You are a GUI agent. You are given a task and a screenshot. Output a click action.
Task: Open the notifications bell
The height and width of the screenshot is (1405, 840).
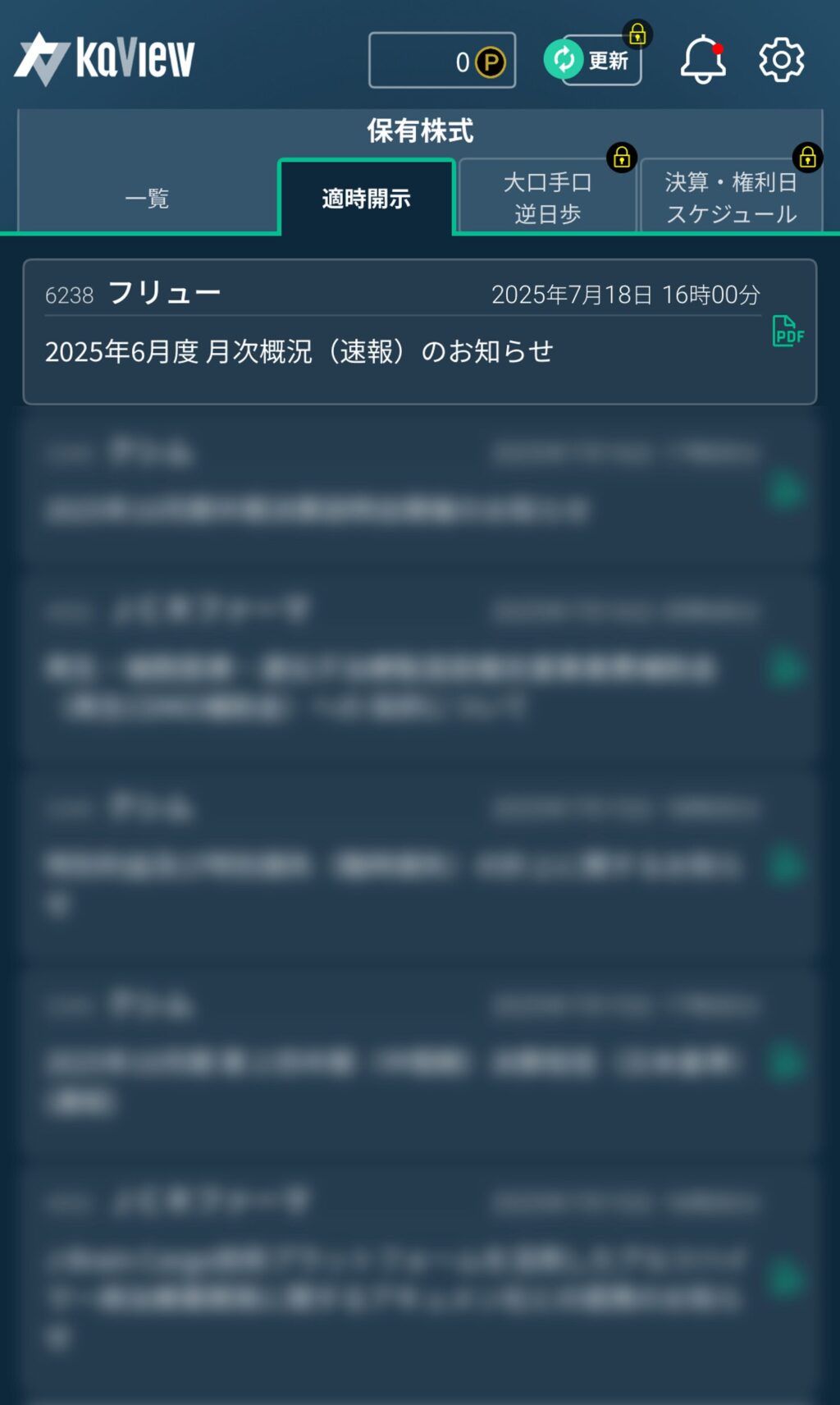point(703,59)
